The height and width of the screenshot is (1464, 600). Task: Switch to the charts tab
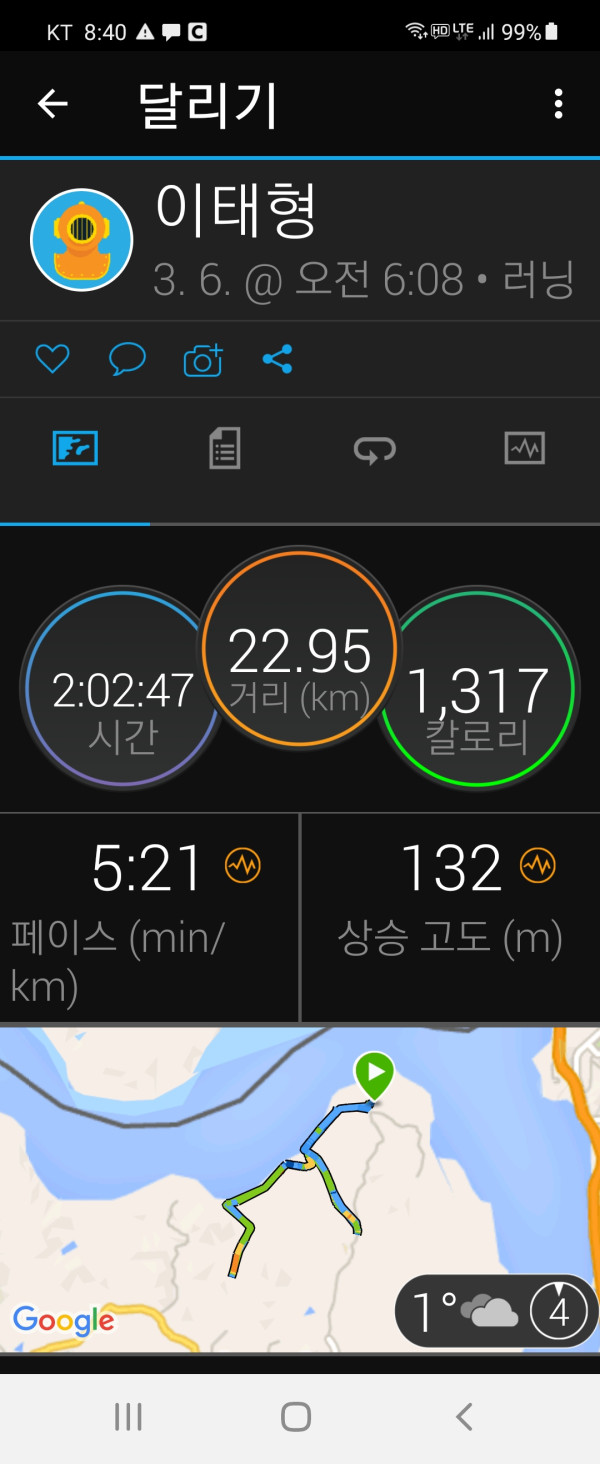(524, 449)
